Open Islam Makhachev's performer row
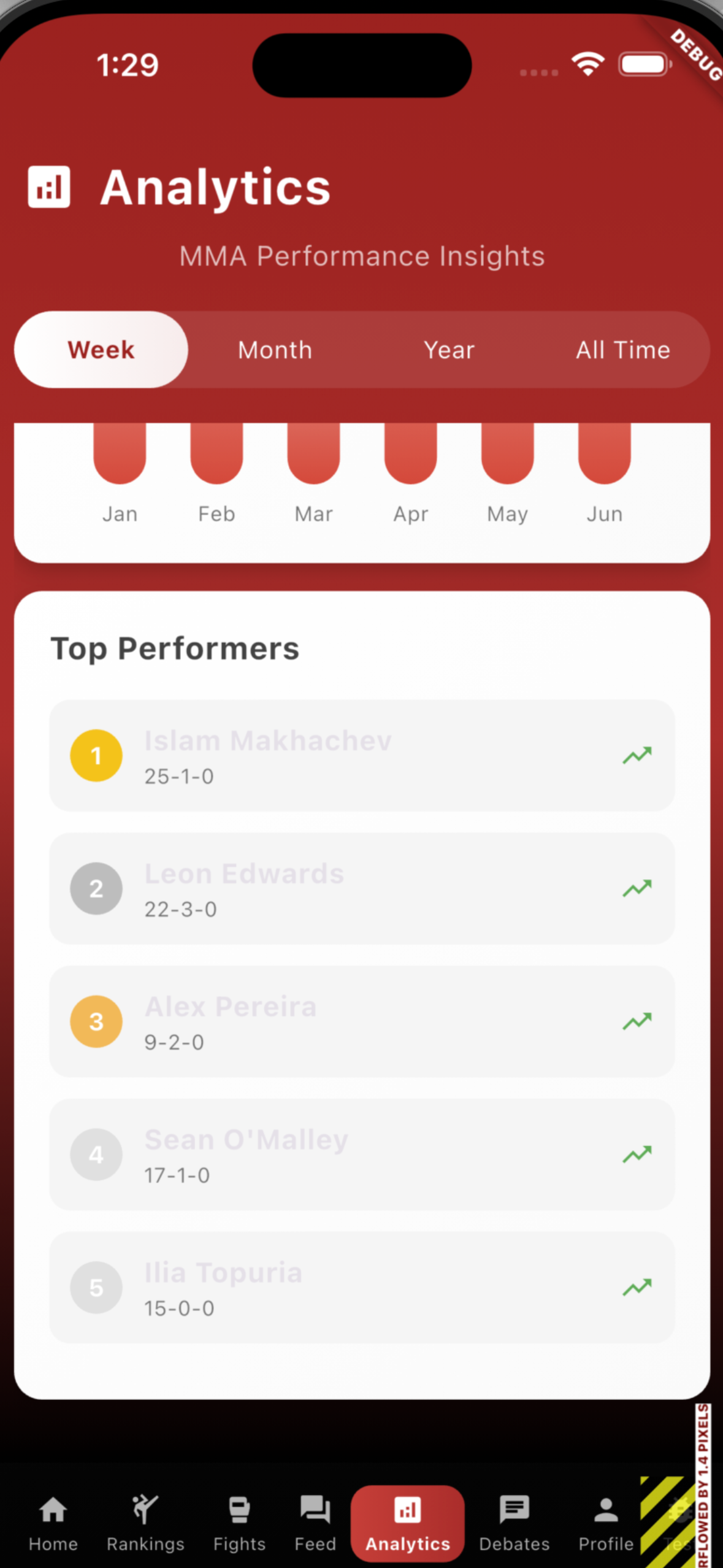The height and width of the screenshot is (1568, 723). point(362,755)
